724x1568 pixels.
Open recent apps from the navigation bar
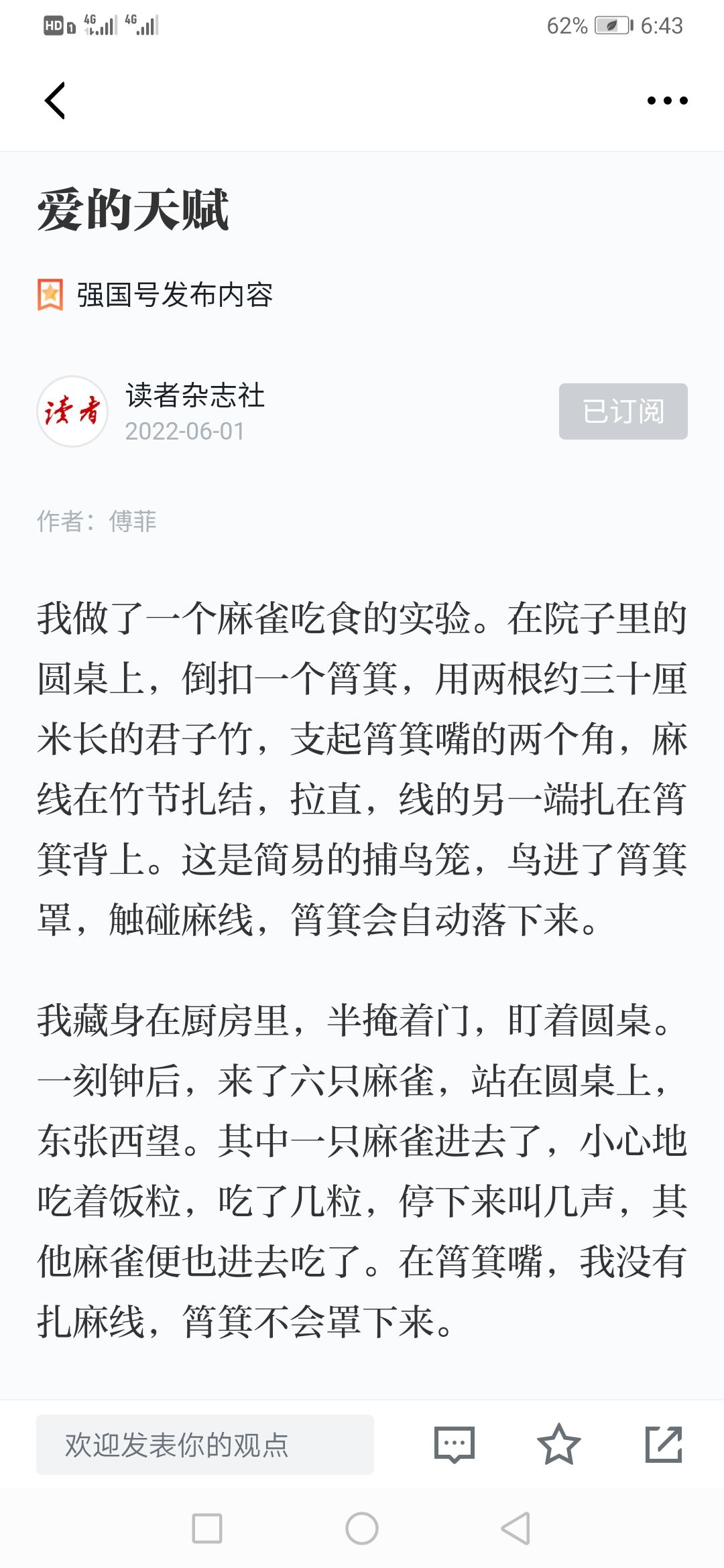click(207, 1528)
